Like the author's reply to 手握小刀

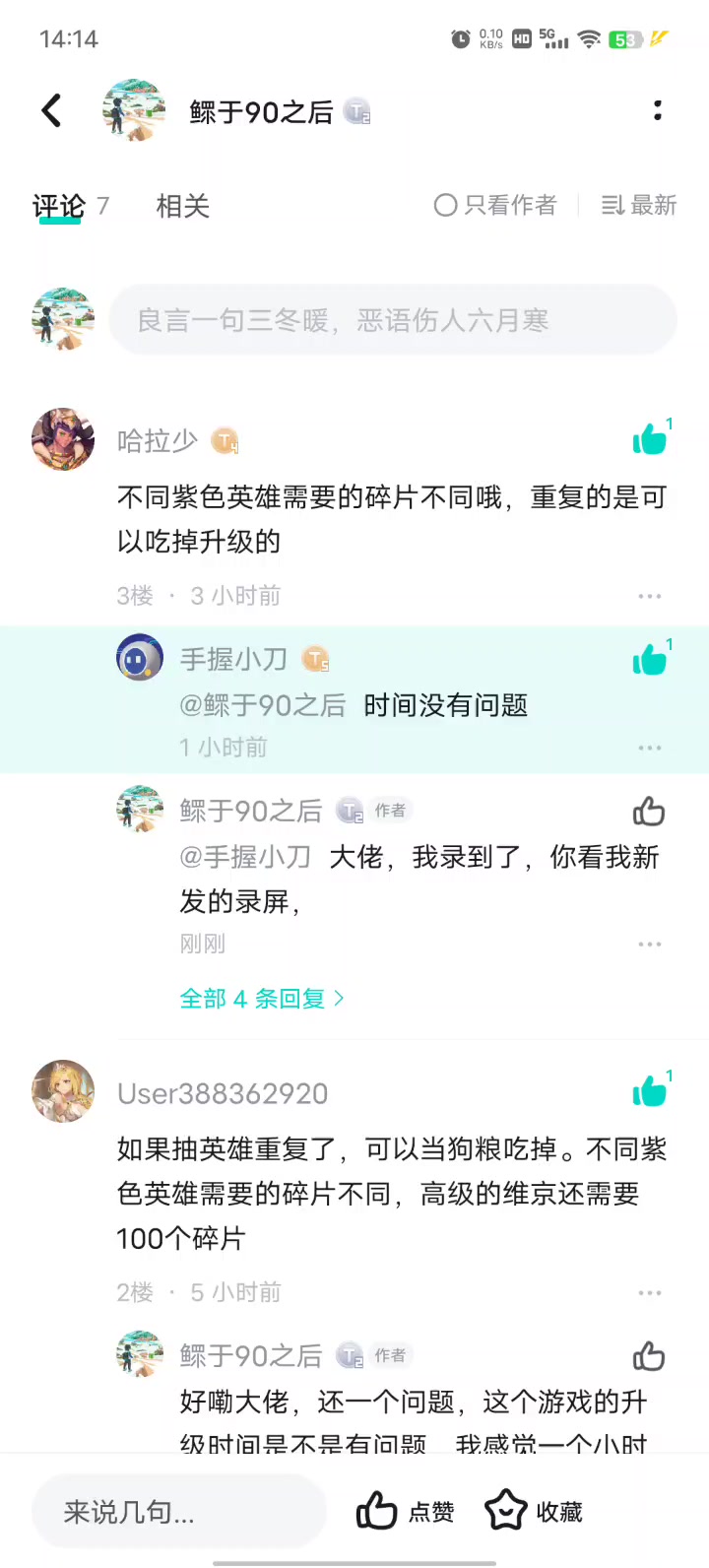(x=649, y=812)
